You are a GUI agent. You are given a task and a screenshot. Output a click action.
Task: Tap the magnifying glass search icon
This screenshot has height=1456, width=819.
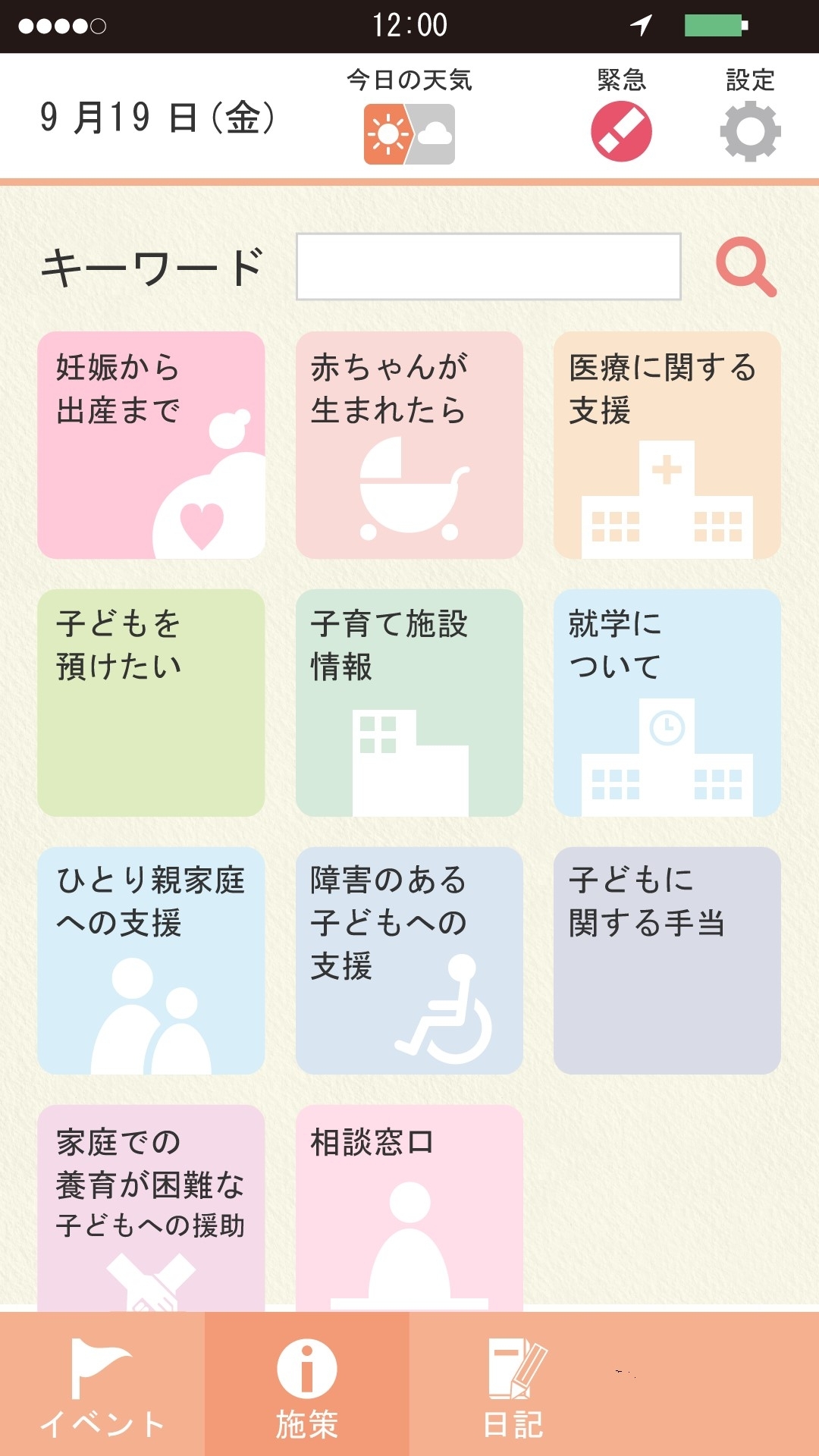coord(746,266)
